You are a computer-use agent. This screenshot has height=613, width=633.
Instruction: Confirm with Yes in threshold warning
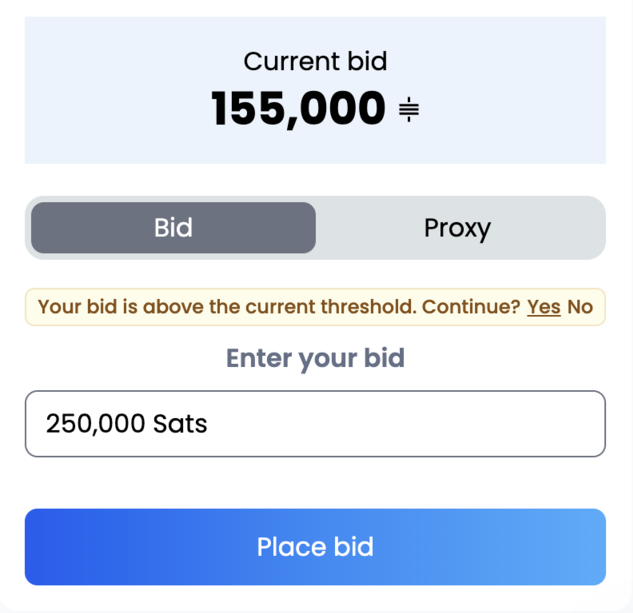(x=543, y=307)
